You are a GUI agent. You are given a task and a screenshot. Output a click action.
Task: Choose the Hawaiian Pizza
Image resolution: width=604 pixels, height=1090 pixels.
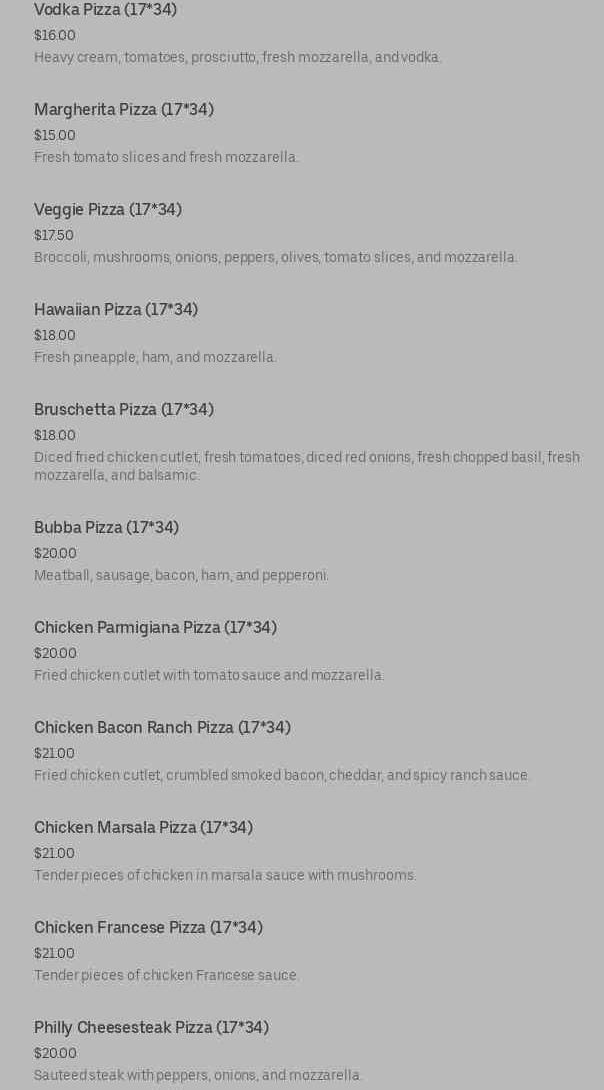pyautogui.click(x=116, y=310)
